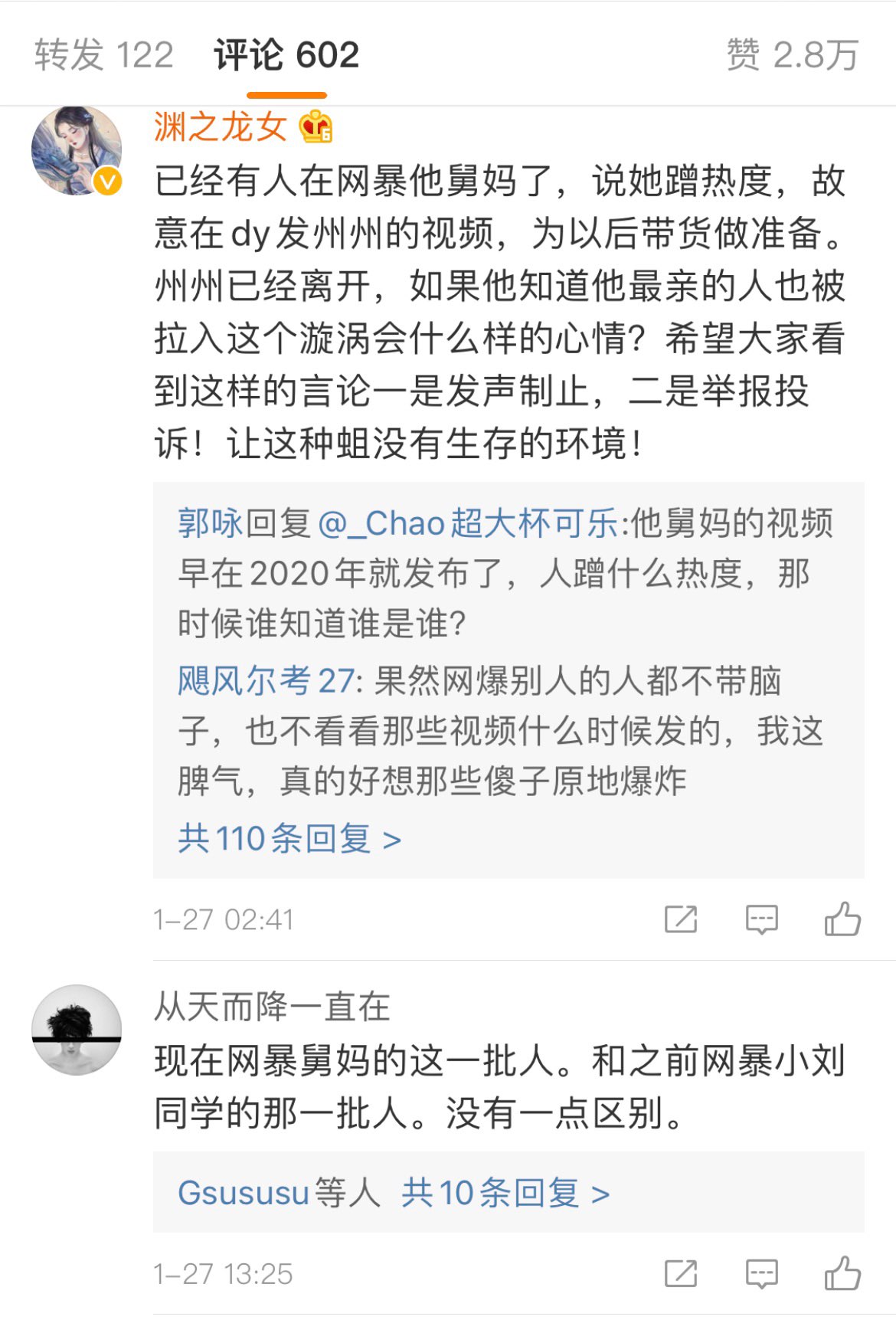The width and height of the screenshot is (896, 1333).
Task: Reply to 渊之龙女's comment
Action: (761, 919)
